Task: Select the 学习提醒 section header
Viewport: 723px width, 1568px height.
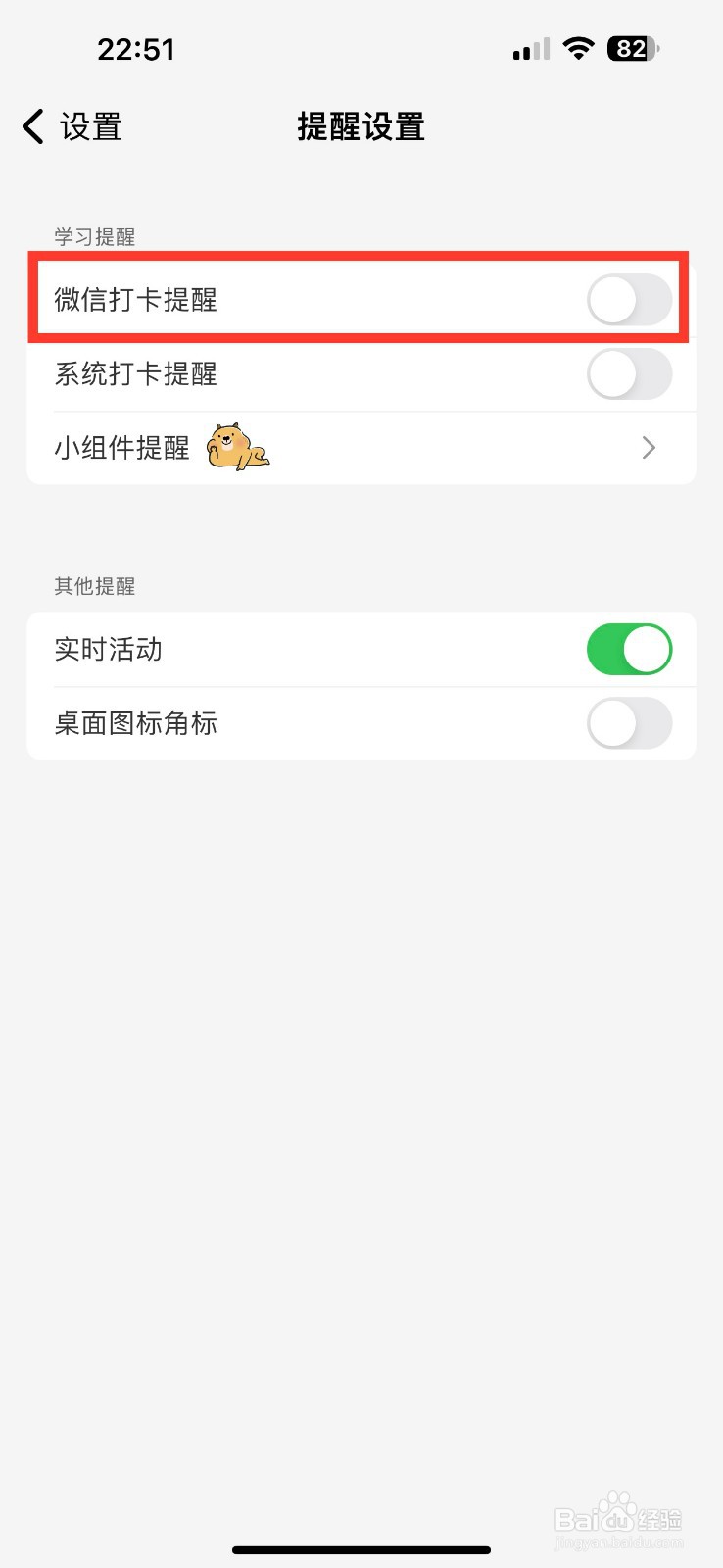Action: pyautogui.click(x=95, y=236)
